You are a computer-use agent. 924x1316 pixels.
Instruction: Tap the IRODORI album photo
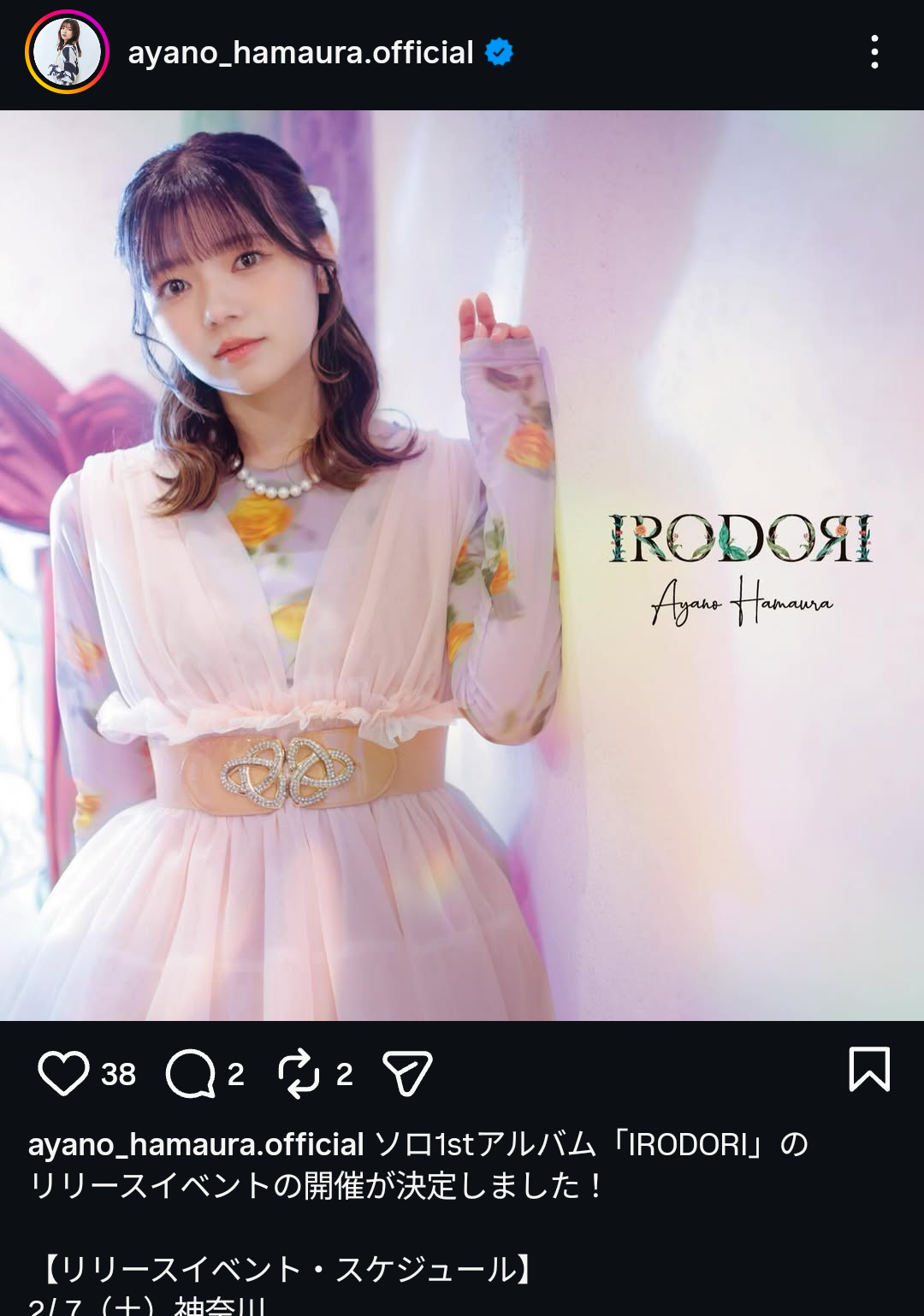[462, 564]
